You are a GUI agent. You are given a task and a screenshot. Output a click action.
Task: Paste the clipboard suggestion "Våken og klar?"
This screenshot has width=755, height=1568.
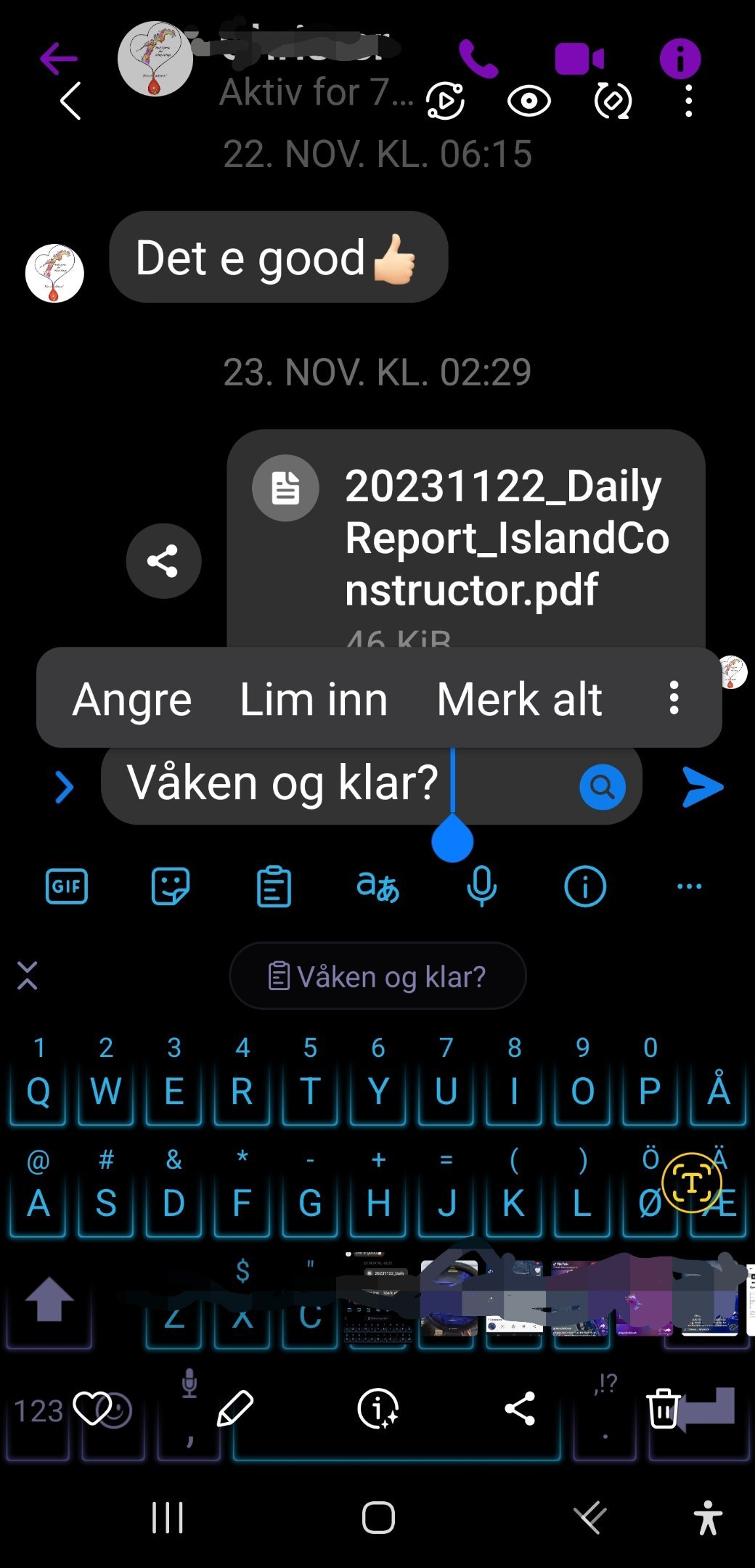(377, 976)
